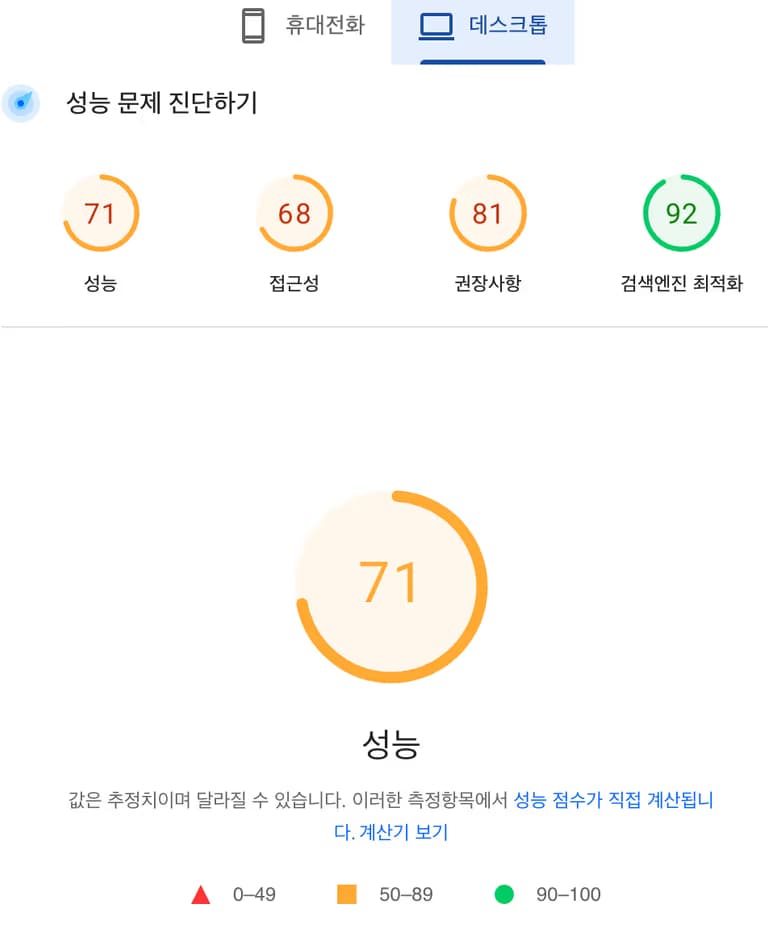Open the 계산기 보기 link
This screenshot has height=925, width=768.
[404, 831]
